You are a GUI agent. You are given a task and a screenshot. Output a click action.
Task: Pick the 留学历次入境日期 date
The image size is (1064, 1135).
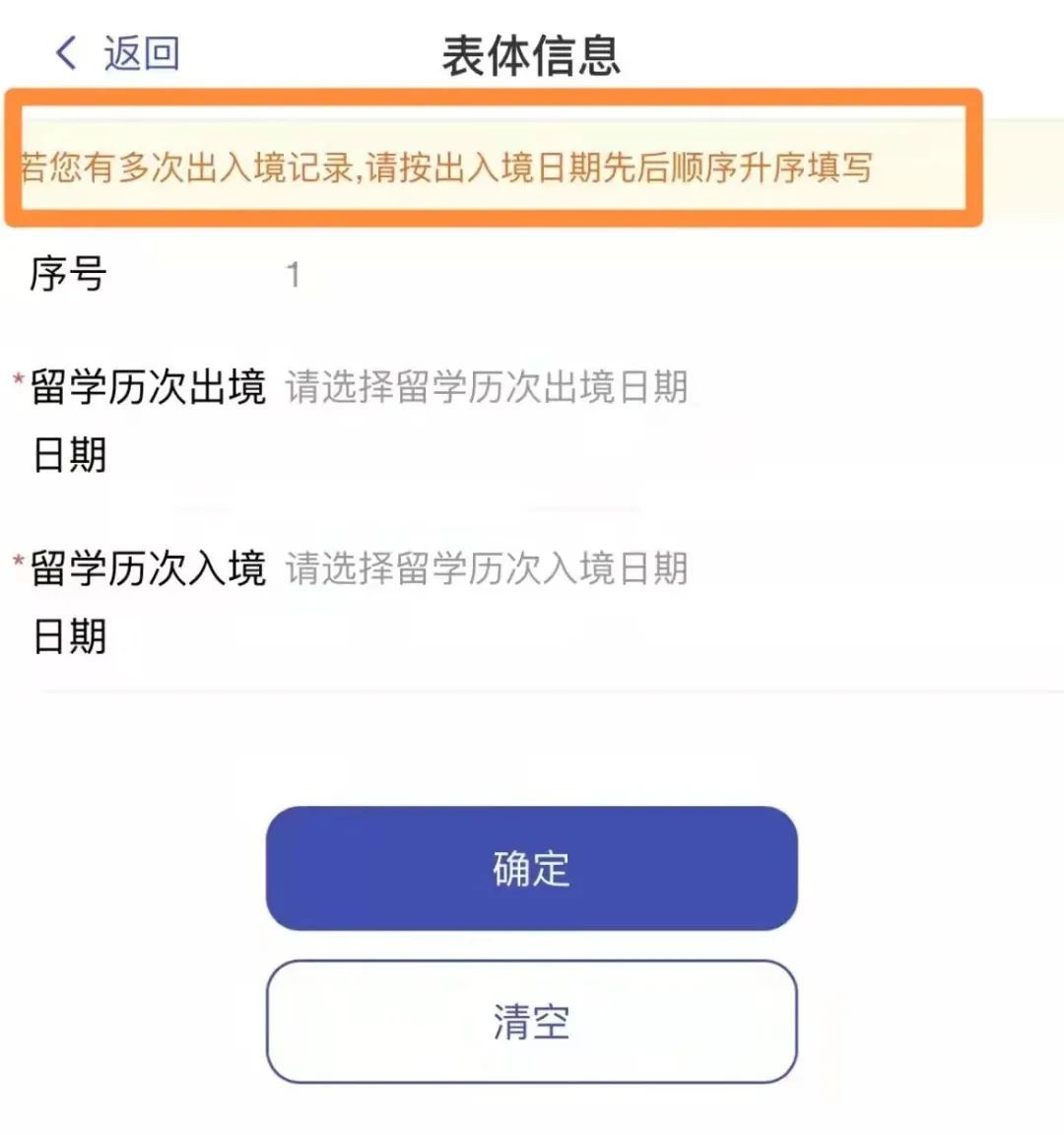click(487, 568)
